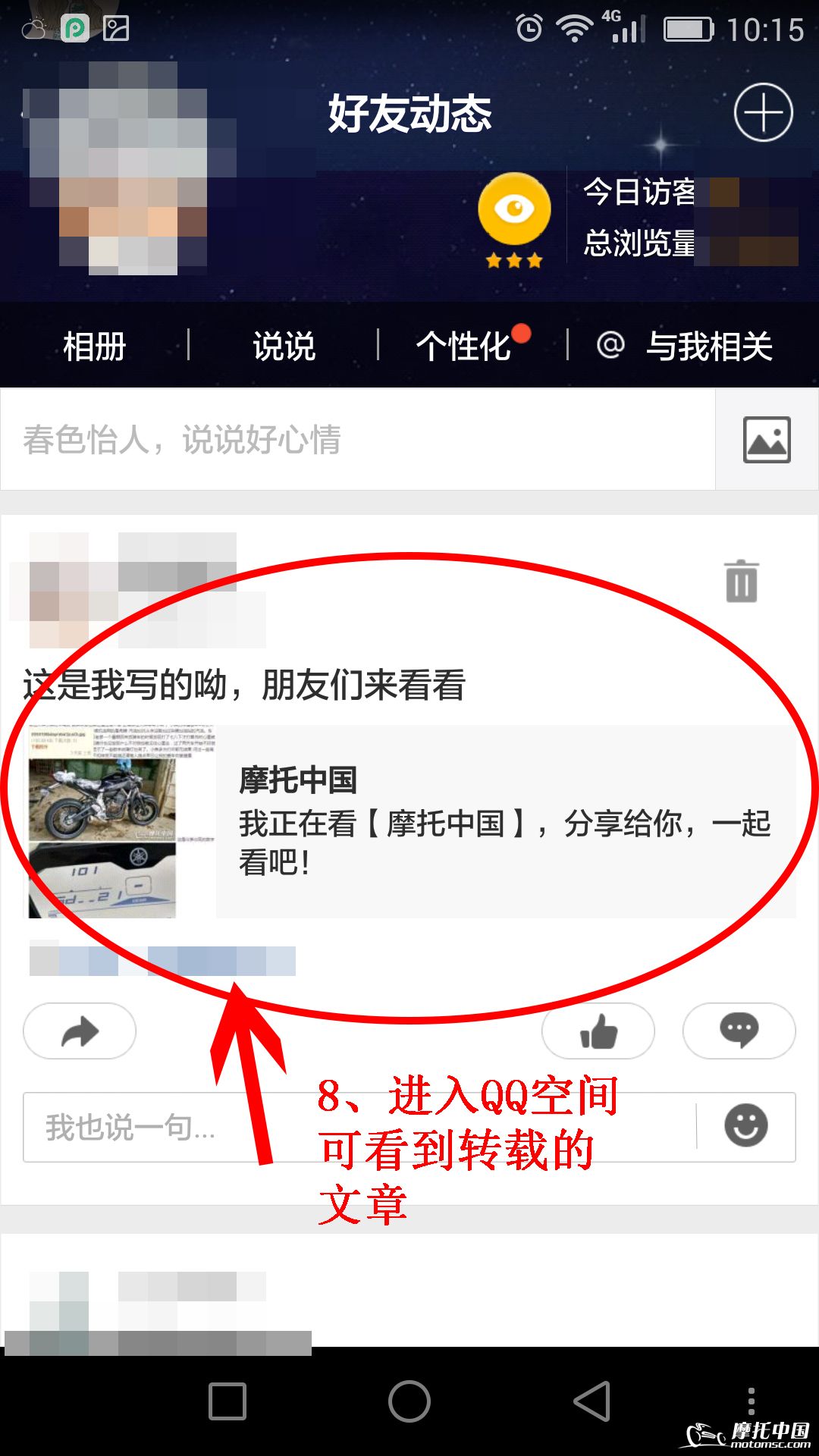The image size is (819, 1456).
Task: Tap the plus icon to add content
Action: click(x=763, y=112)
